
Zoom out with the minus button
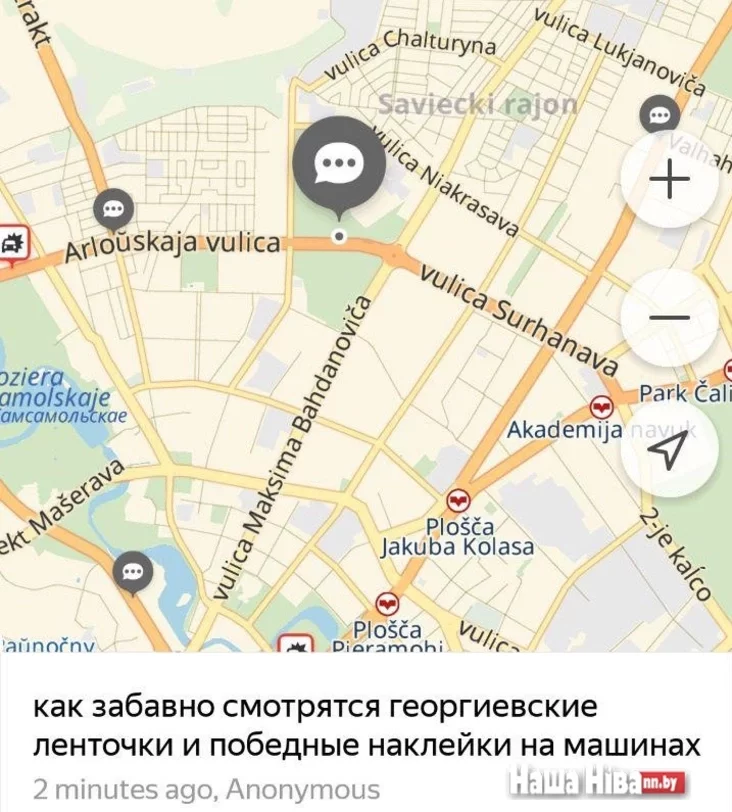click(669, 318)
